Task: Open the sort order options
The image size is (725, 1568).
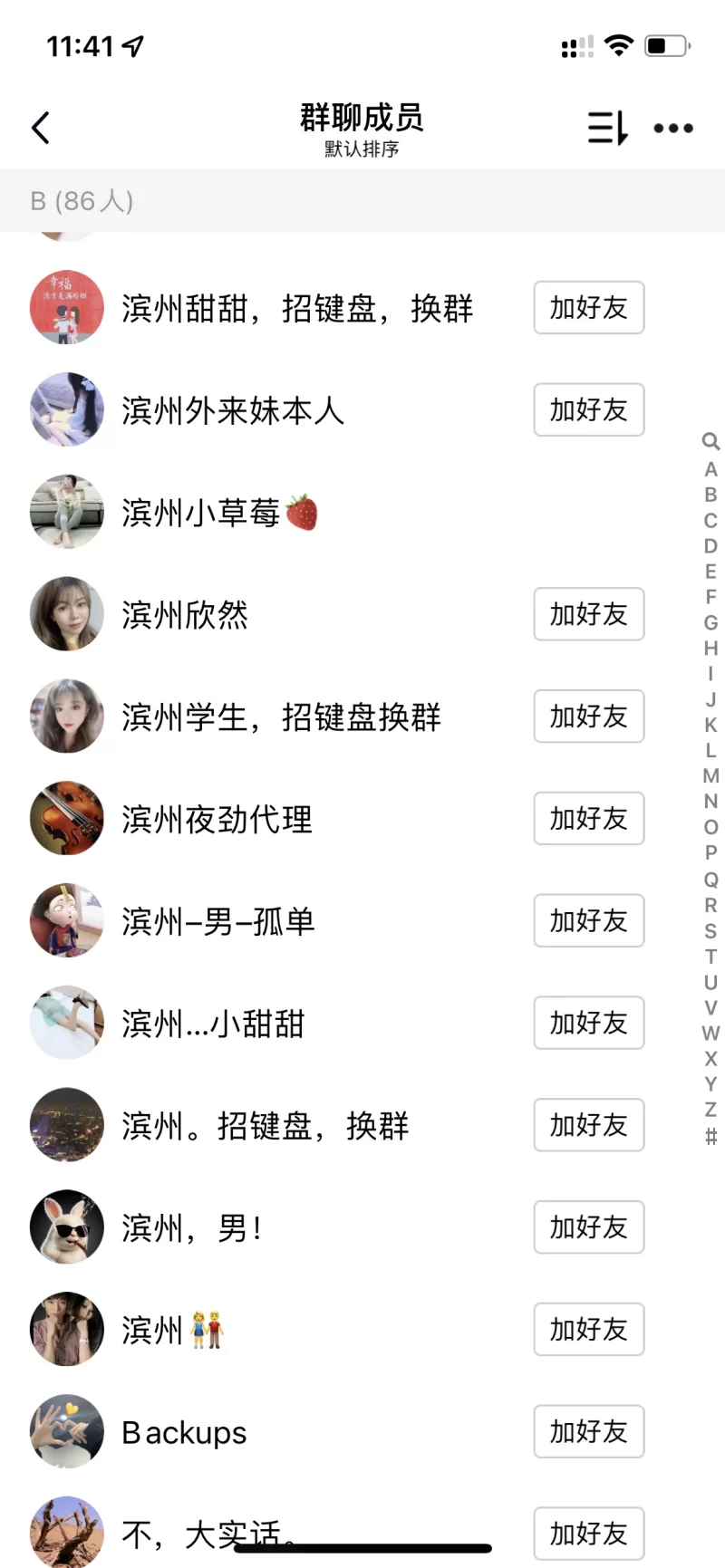Action: (x=607, y=128)
